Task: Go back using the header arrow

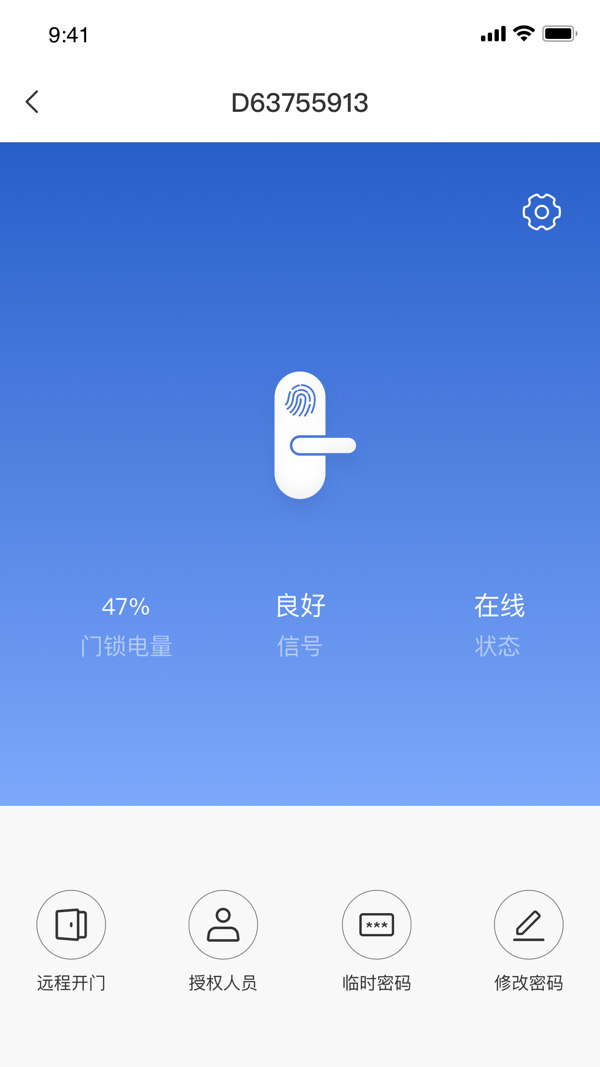Action: (x=32, y=102)
